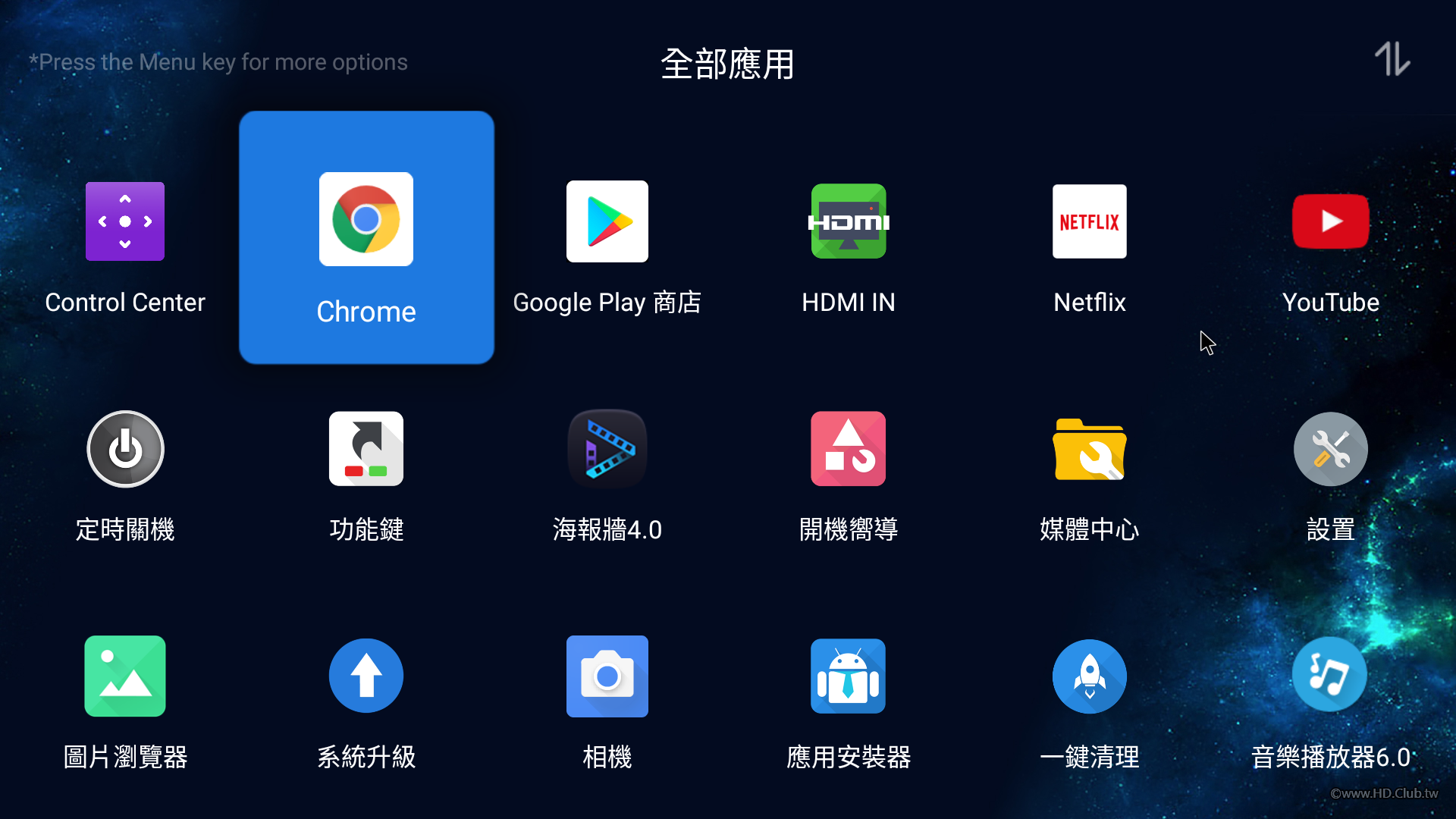
Task: Tap the sort arrows icon
Action: (x=1392, y=59)
